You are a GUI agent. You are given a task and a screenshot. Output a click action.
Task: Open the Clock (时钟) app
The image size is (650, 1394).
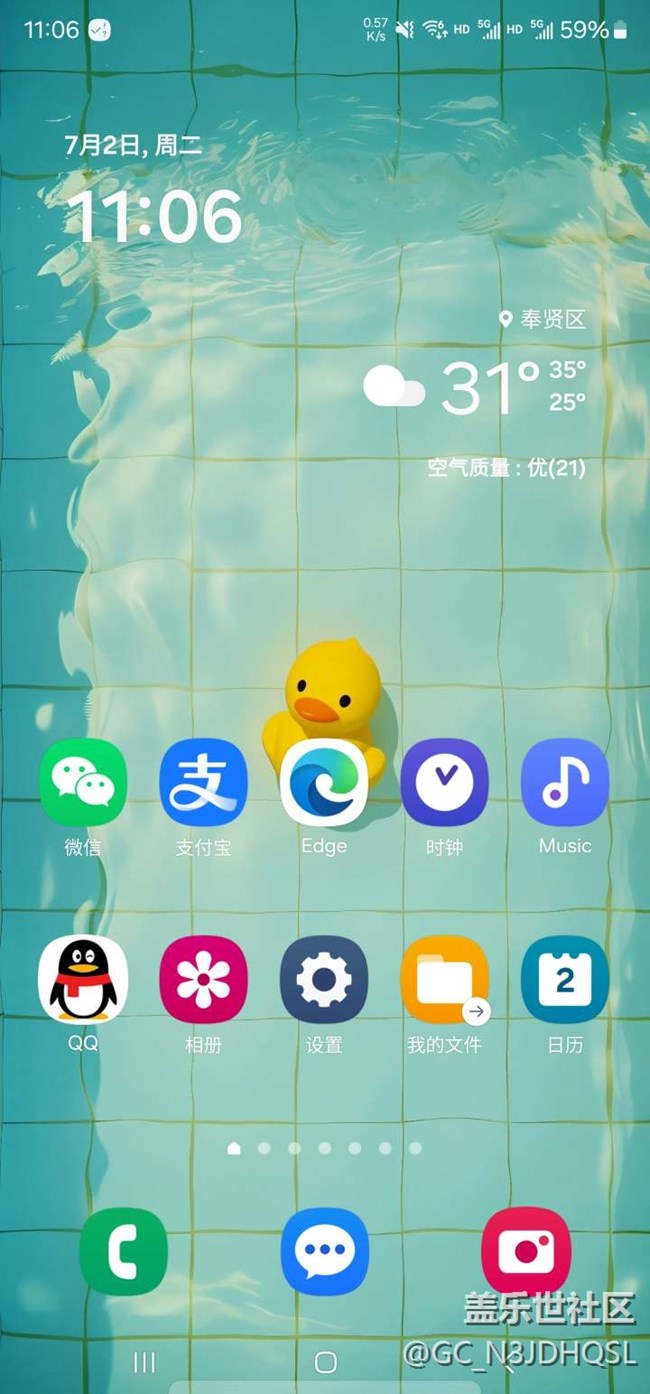(444, 783)
